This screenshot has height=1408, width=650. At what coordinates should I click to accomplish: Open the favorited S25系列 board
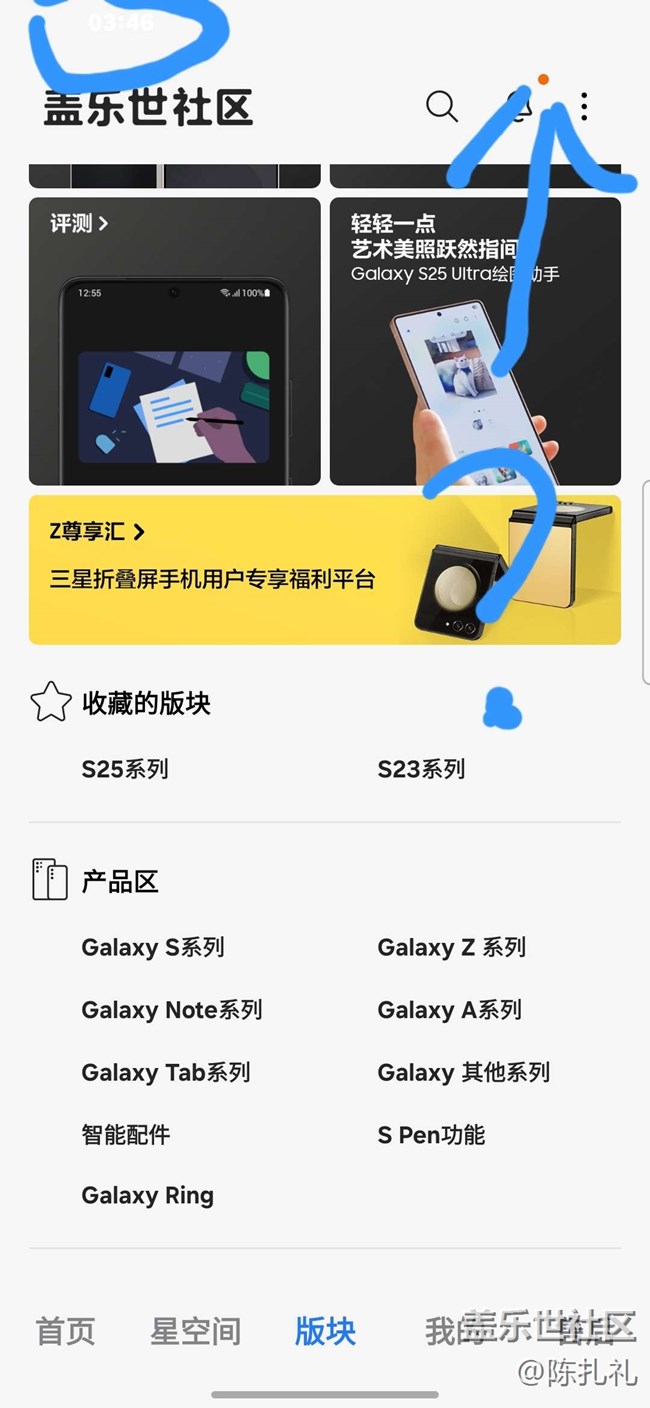coord(125,769)
